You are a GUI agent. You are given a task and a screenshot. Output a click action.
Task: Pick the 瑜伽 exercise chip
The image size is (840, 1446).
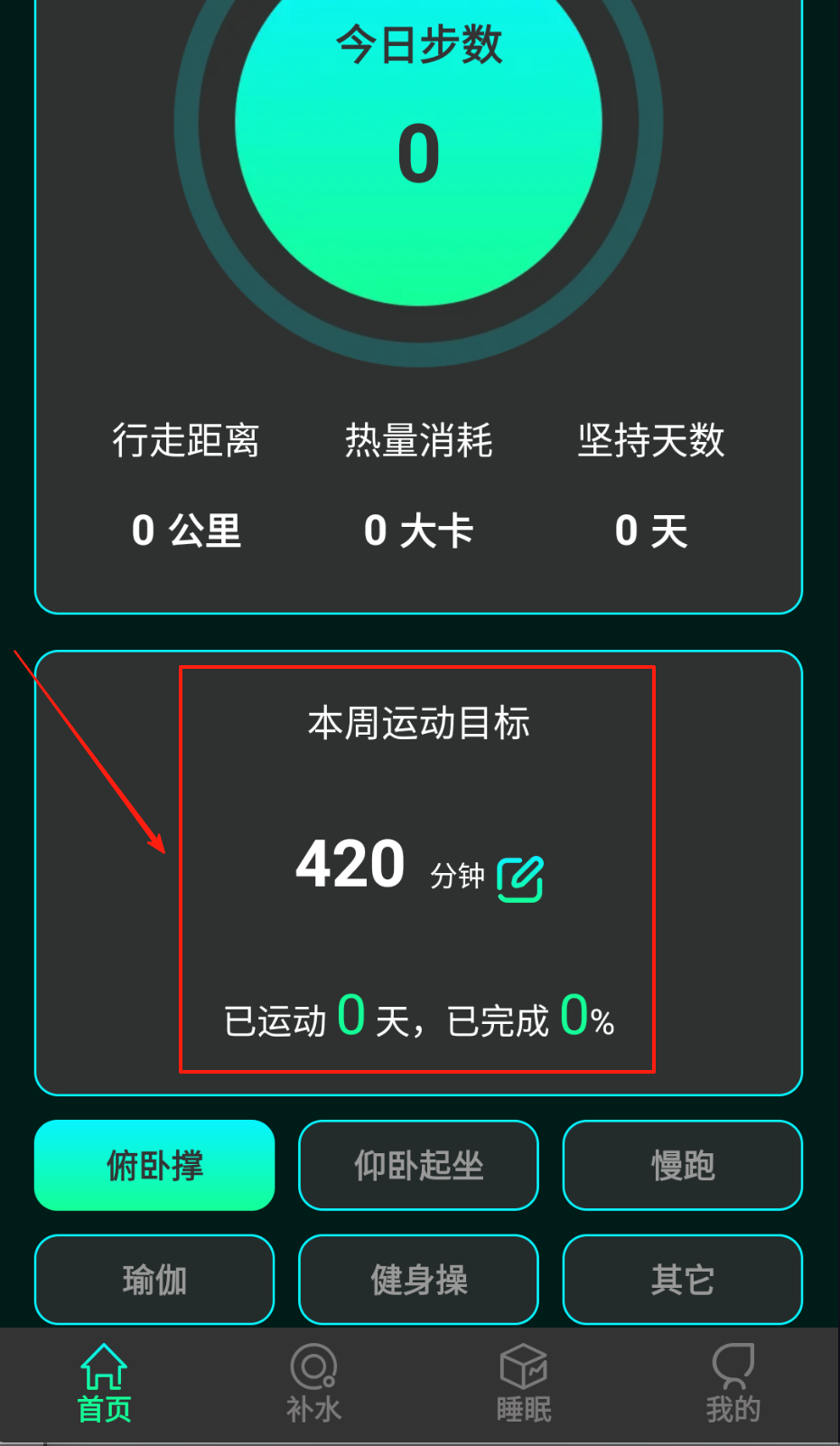coord(154,1279)
